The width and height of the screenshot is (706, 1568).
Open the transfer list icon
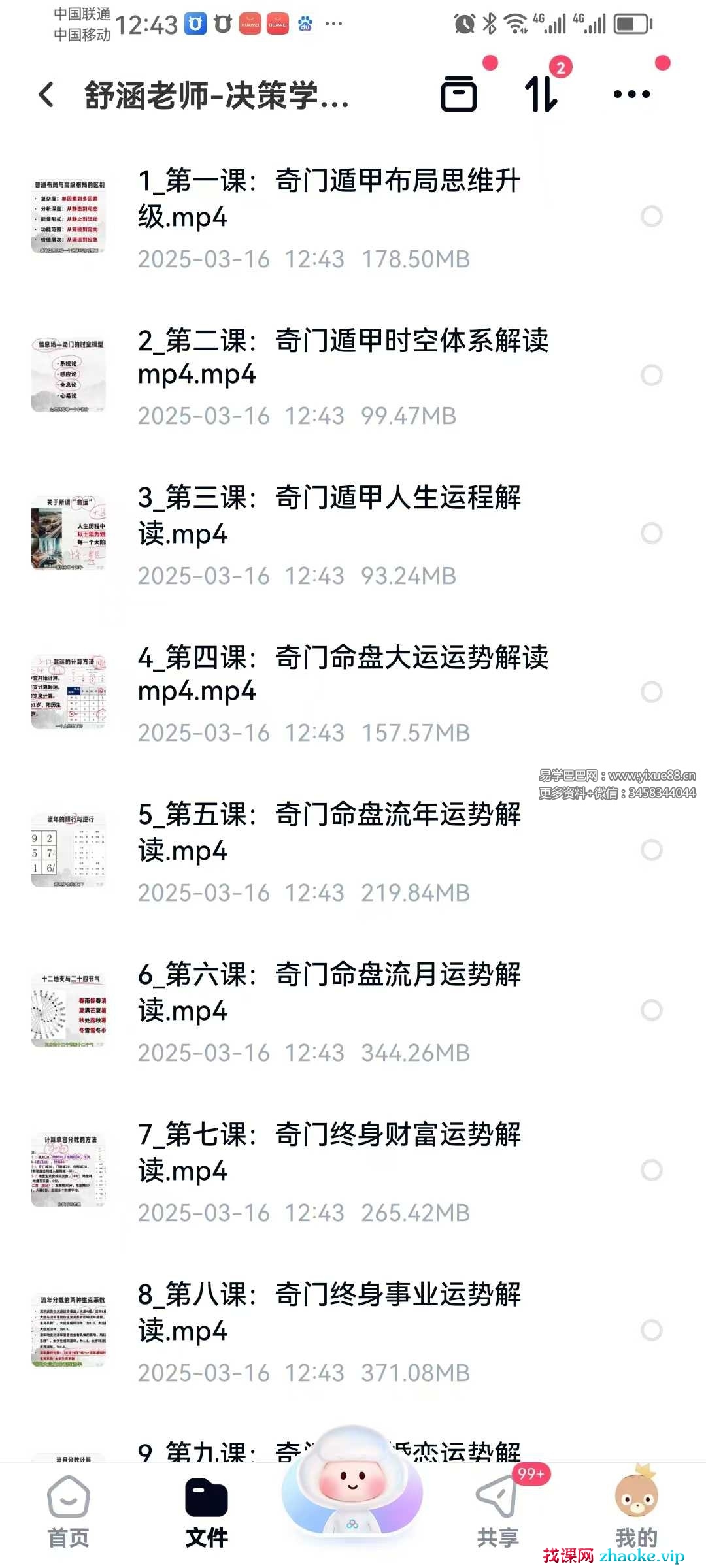pyautogui.click(x=542, y=94)
